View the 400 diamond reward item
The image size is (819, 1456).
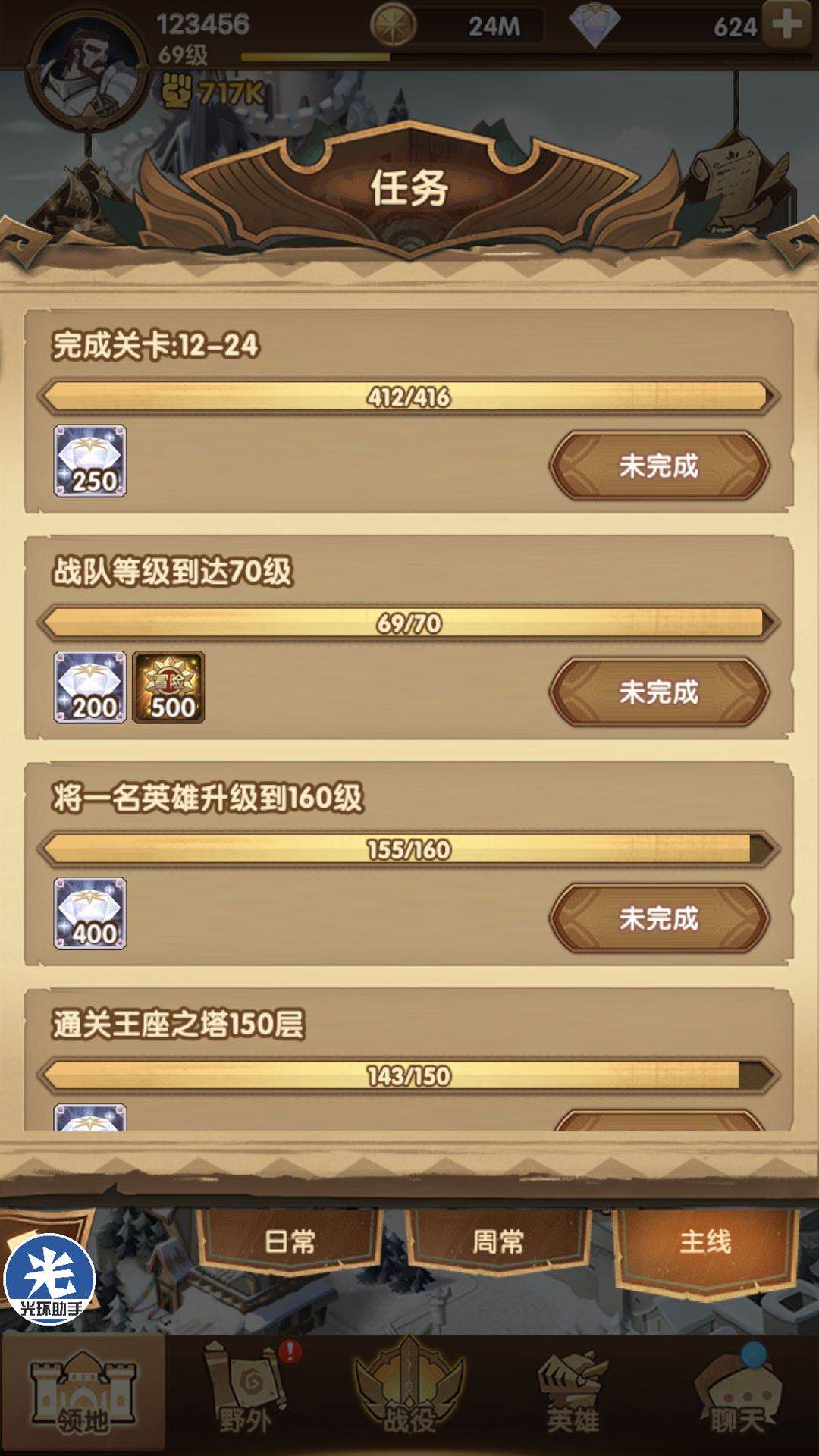[x=90, y=914]
